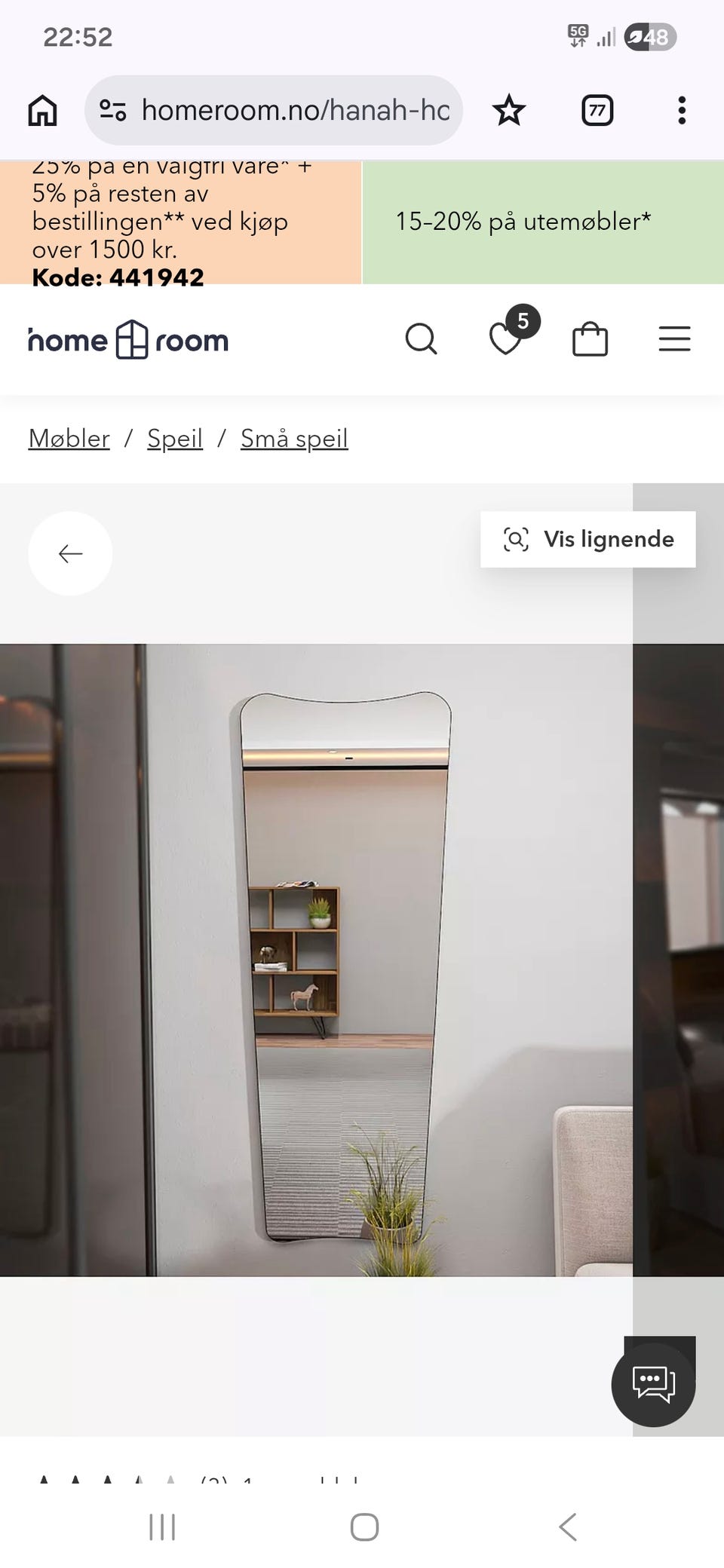The image size is (724, 1568).
Task: Open the browser tab switcher showing 77
Action: [596, 109]
